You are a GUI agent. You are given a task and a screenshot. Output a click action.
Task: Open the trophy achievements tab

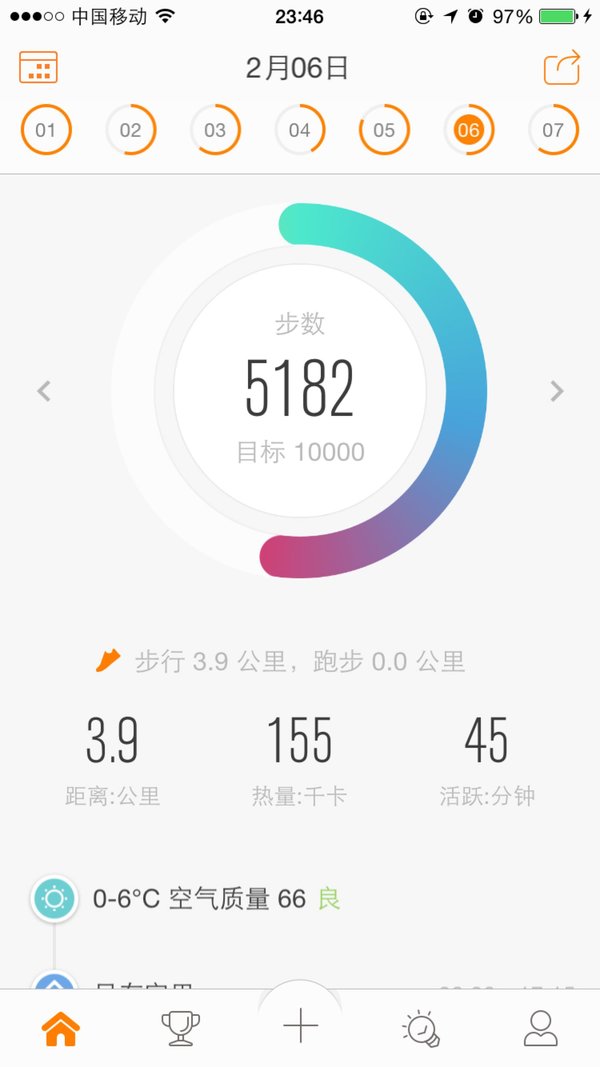coord(180,1028)
